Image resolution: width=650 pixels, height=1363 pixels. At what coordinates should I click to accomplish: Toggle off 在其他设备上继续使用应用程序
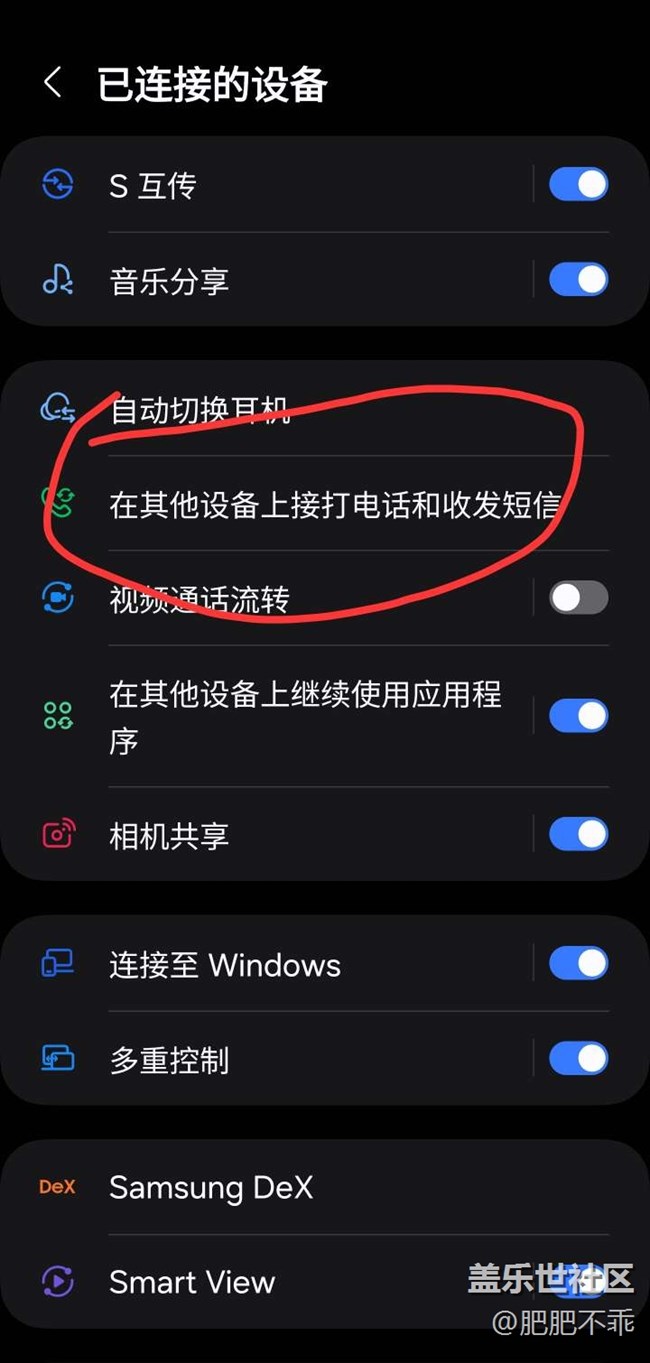click(x=578, y=716)
